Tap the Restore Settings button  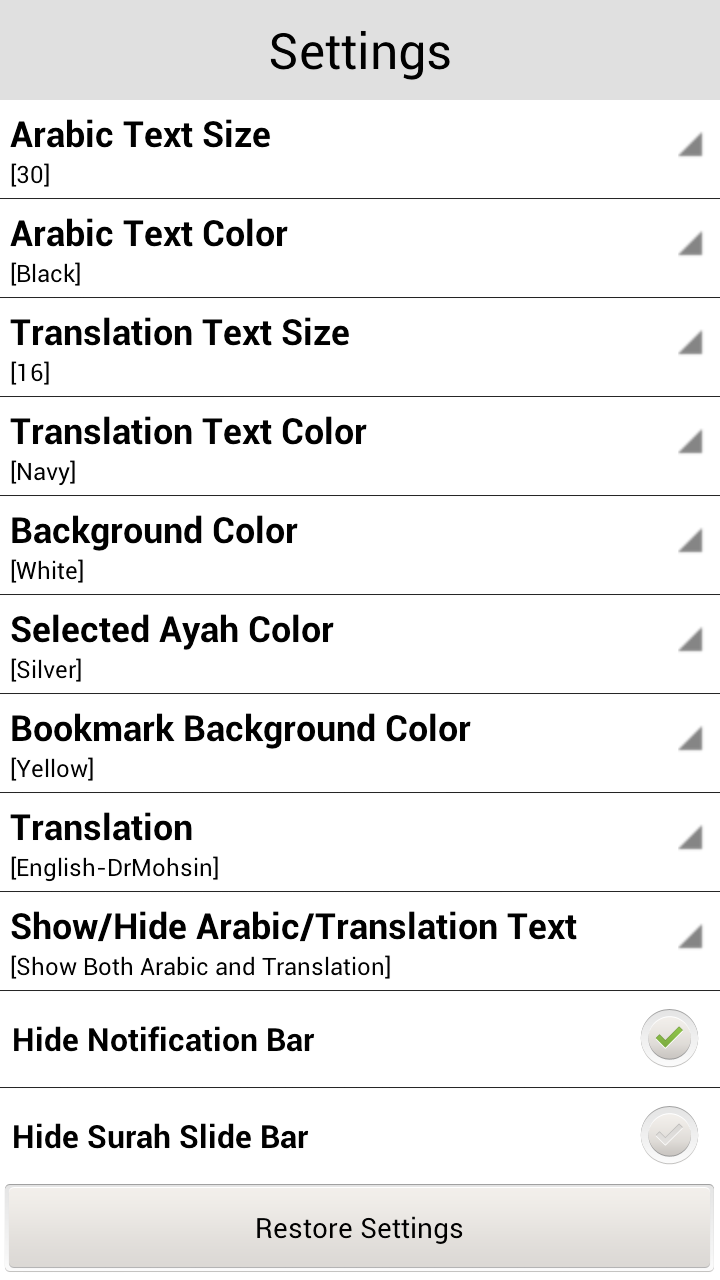[360, 1228]
